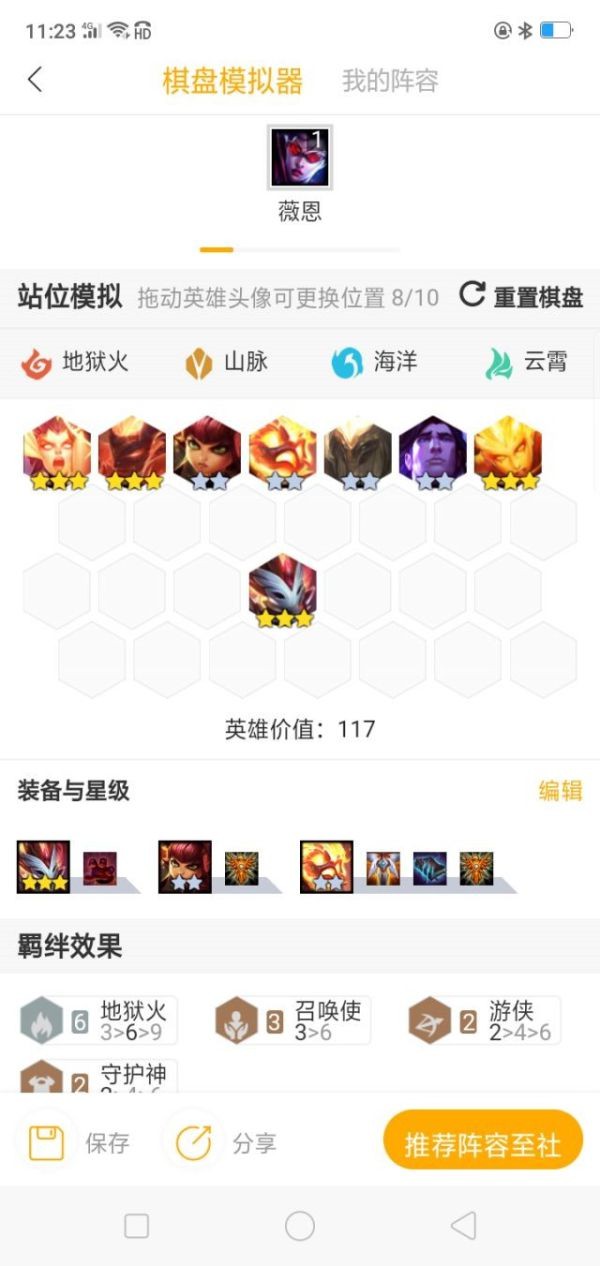
Task: Reset the board with 重置棋盘
Action: point(521,297)
